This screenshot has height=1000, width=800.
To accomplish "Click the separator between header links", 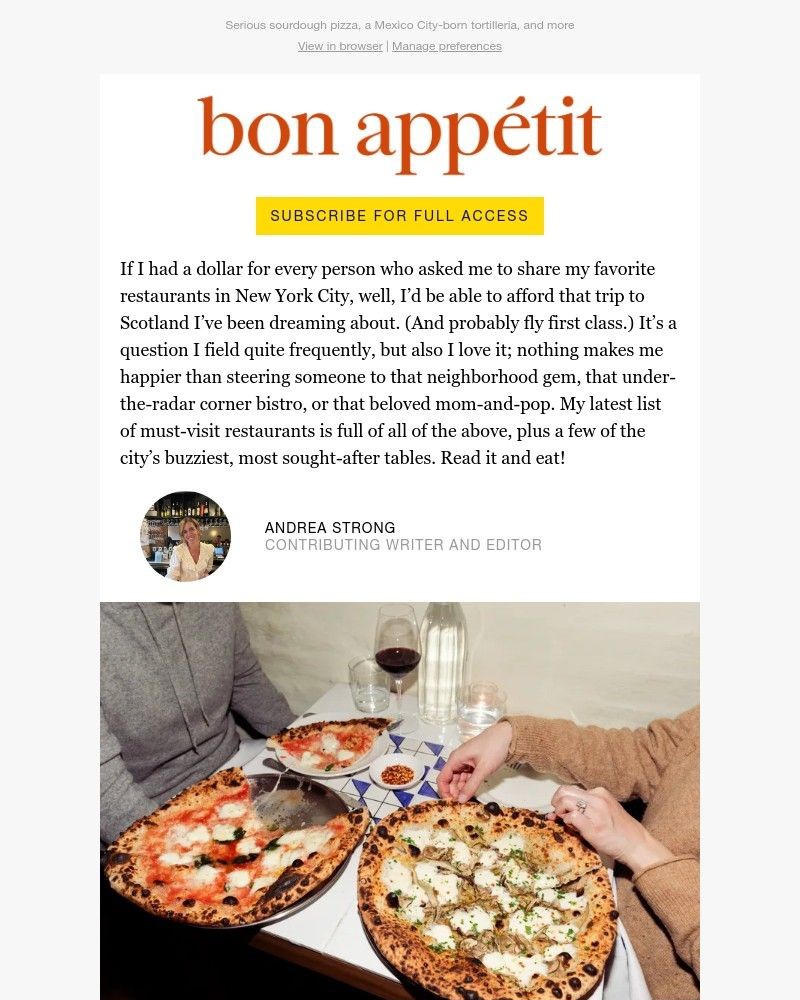I will point(387,46).
